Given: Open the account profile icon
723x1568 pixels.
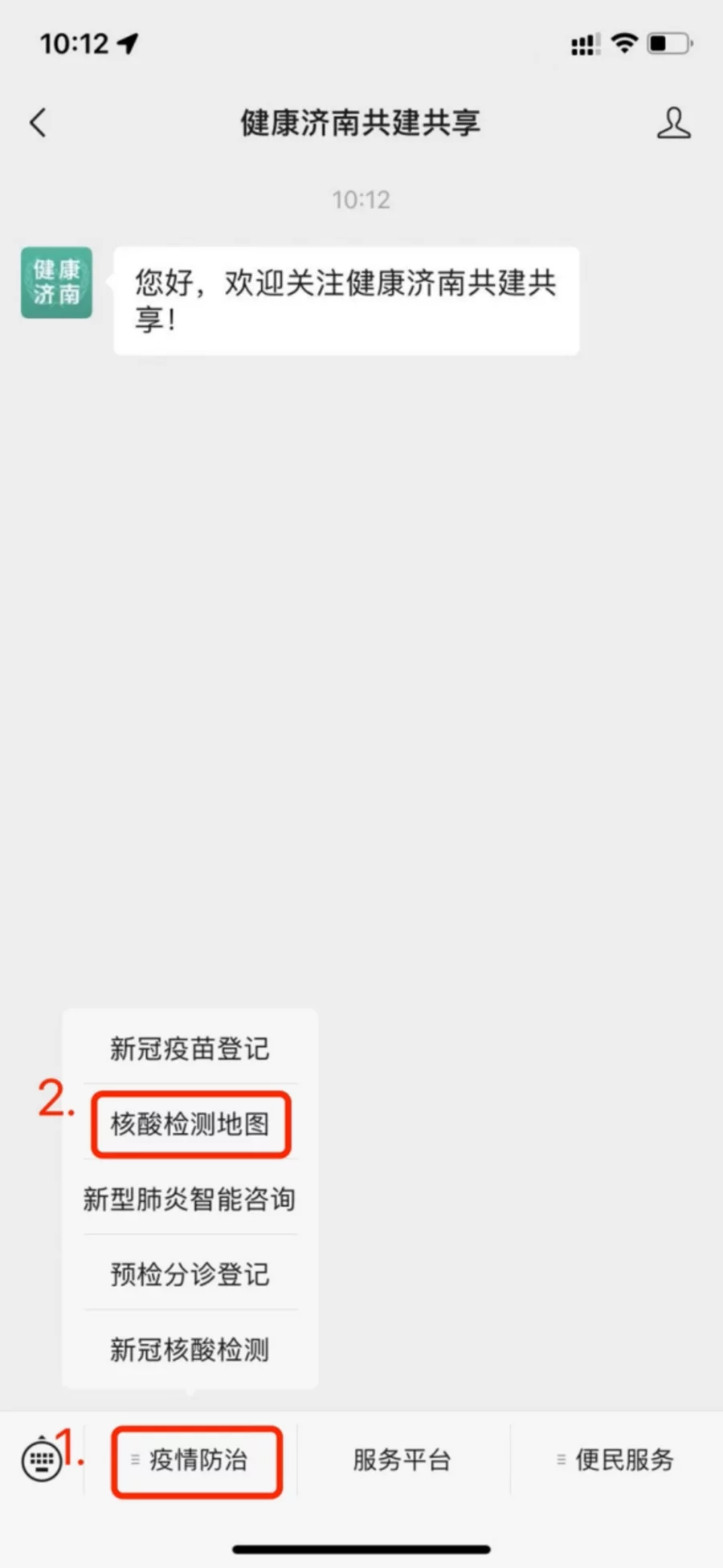Looking at the screenshot, I should (x=673, y=123).
